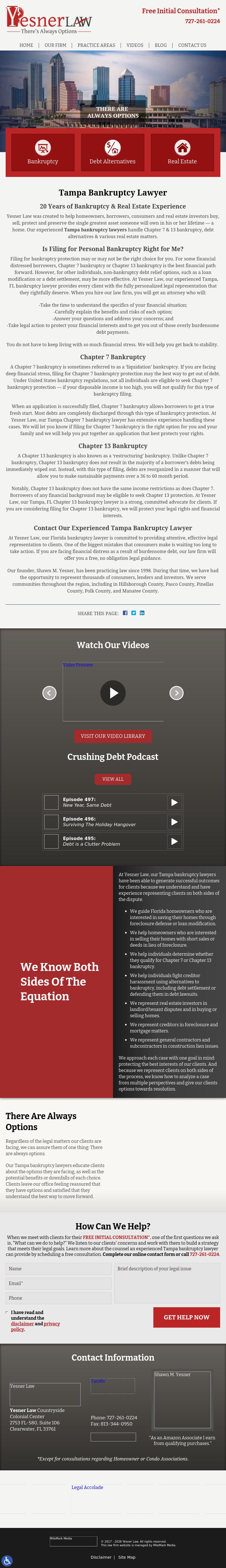
Task: Check the disclaimer and privacy policy box
Action: (7, 1312)
